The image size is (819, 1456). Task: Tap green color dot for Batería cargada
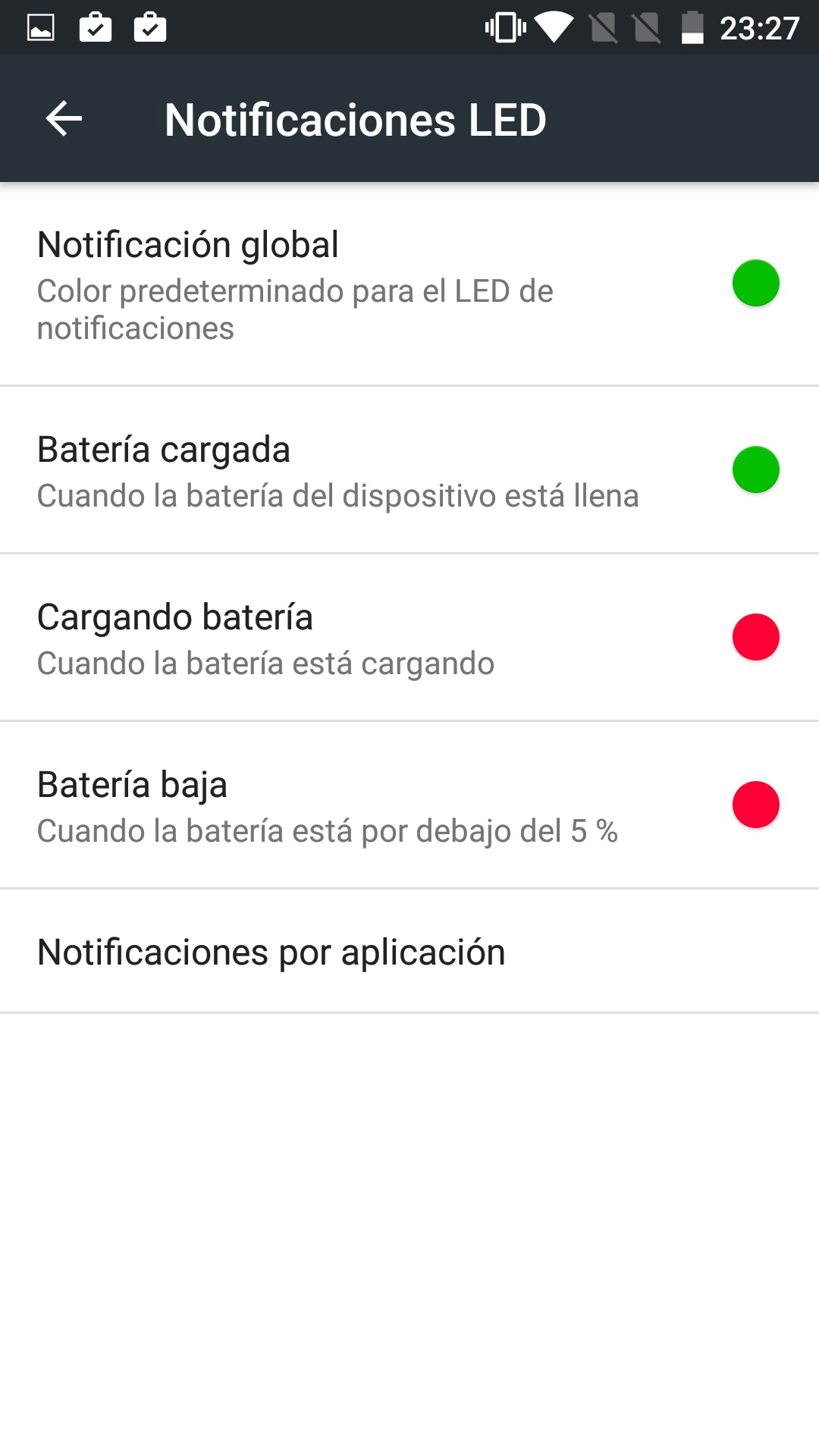(x=755, y=470)
